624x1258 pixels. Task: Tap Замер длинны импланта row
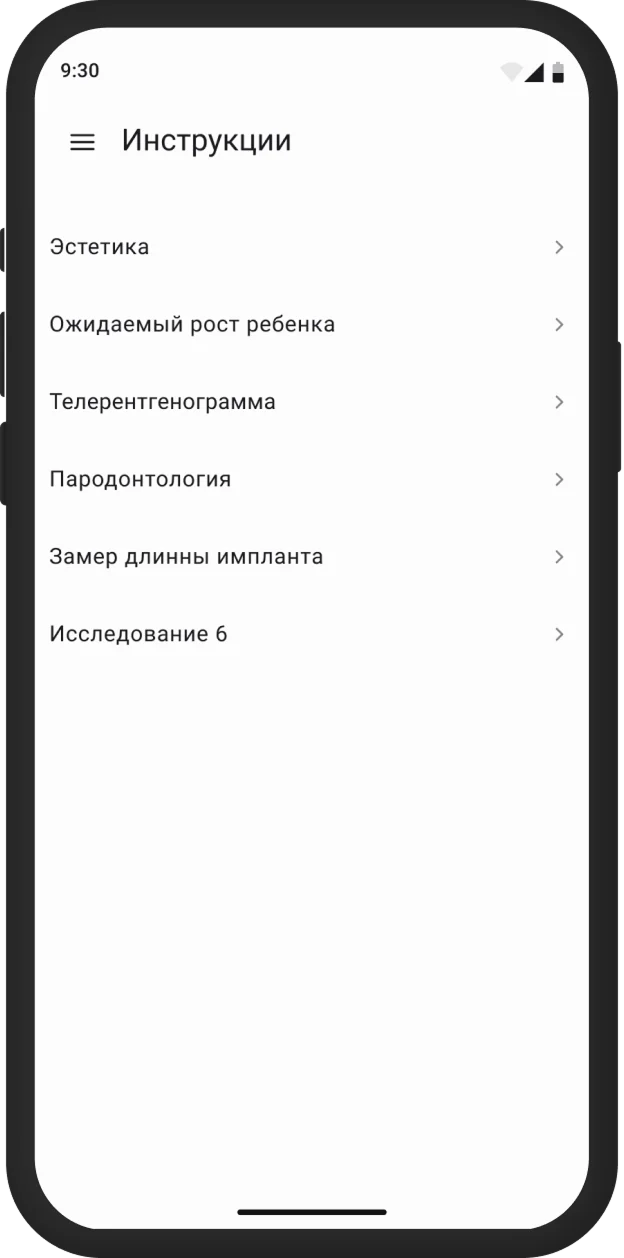pyautogui.click(x=311, y=557)
